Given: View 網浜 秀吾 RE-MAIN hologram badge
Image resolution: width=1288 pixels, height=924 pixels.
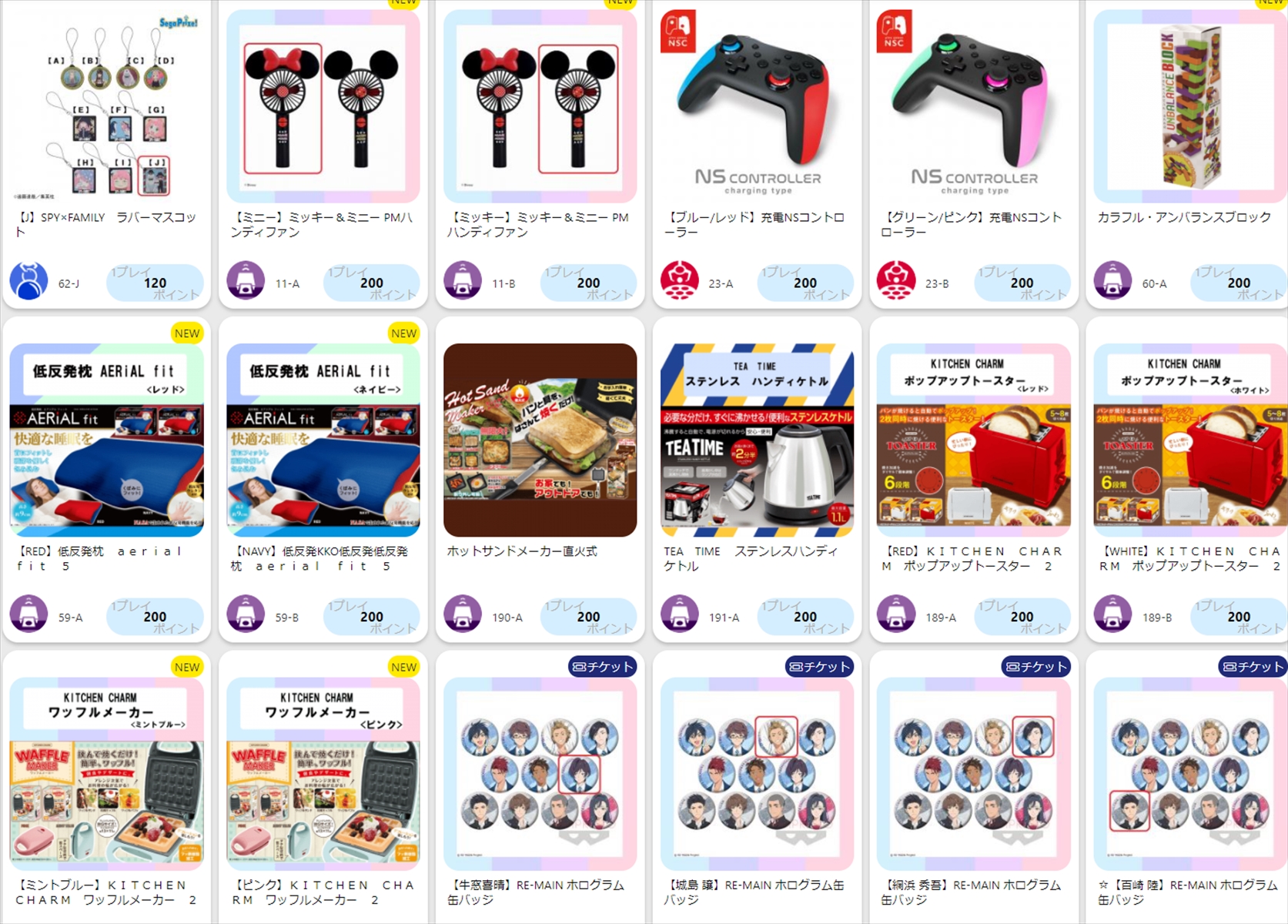Looking at the screenshot, I should [973, 774].
